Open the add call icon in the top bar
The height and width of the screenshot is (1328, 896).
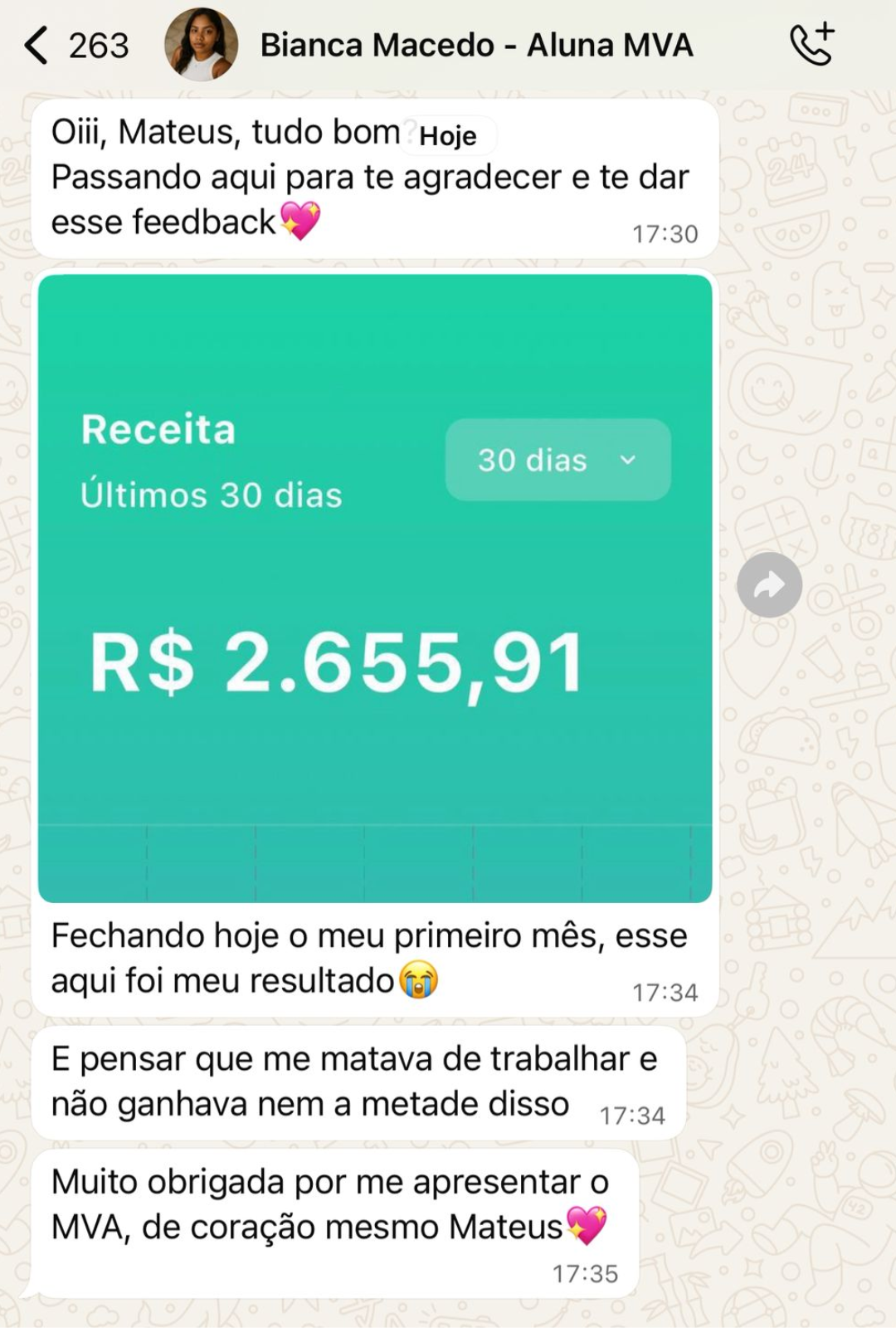[x=809, y=45]
